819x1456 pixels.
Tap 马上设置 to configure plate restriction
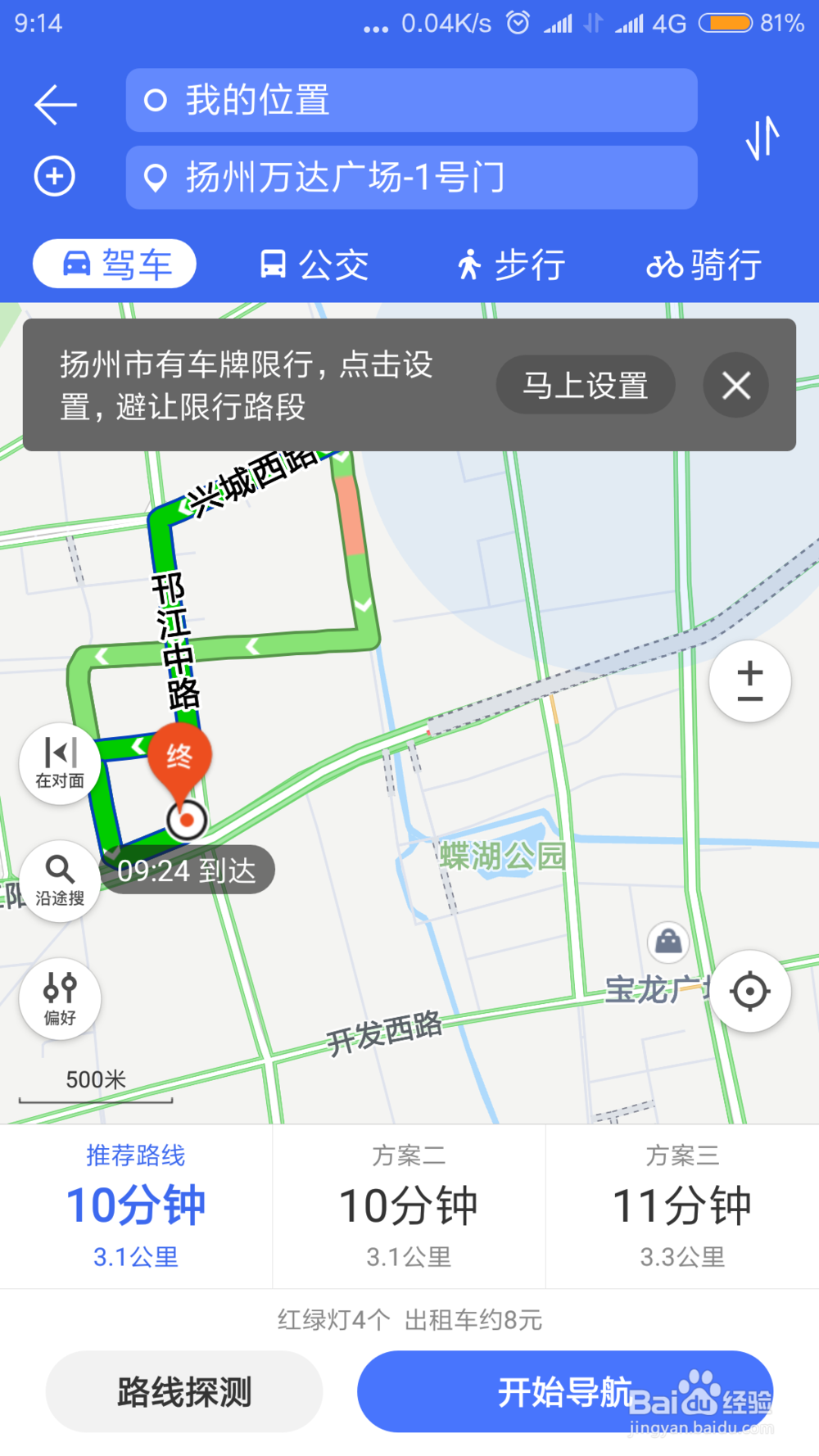[585, 385]
